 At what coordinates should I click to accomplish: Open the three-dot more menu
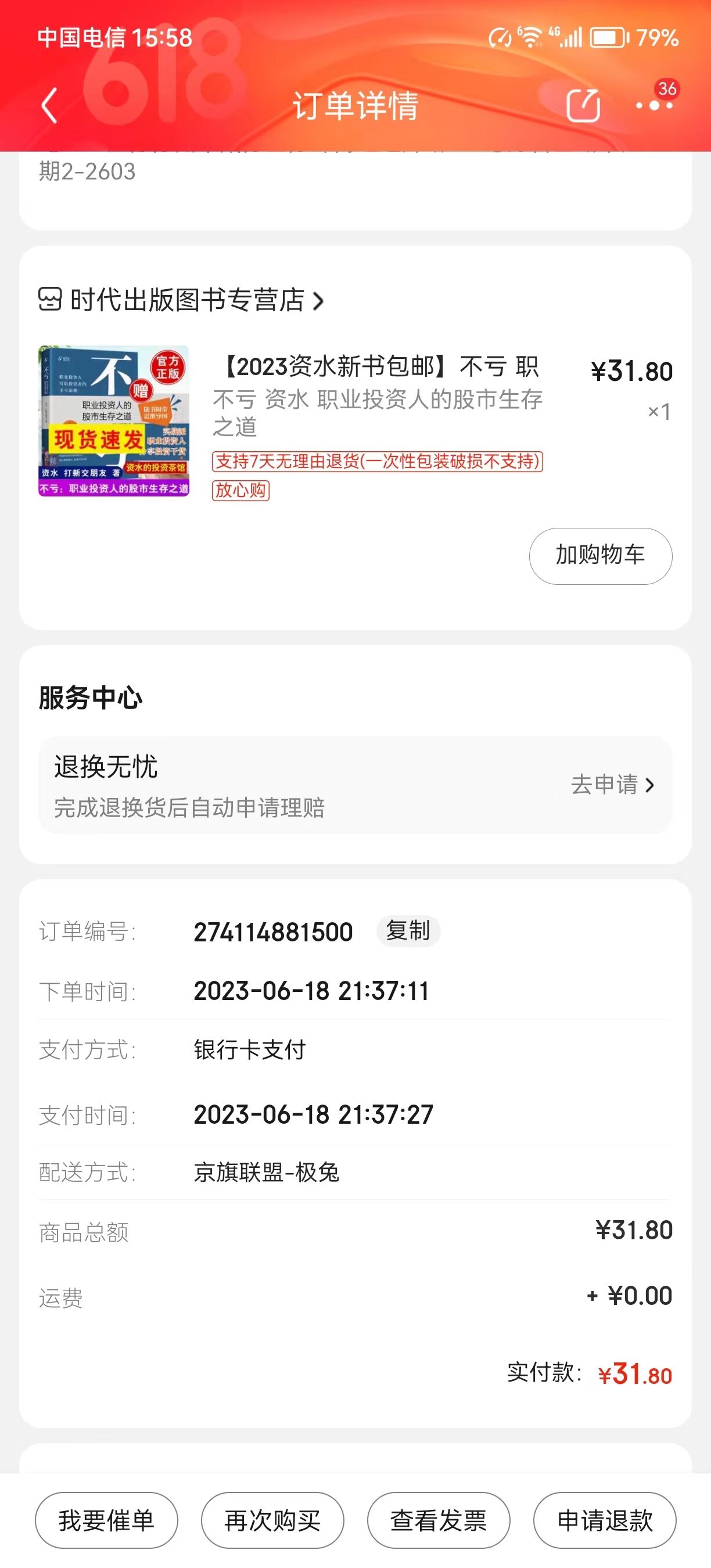(653, 105)
